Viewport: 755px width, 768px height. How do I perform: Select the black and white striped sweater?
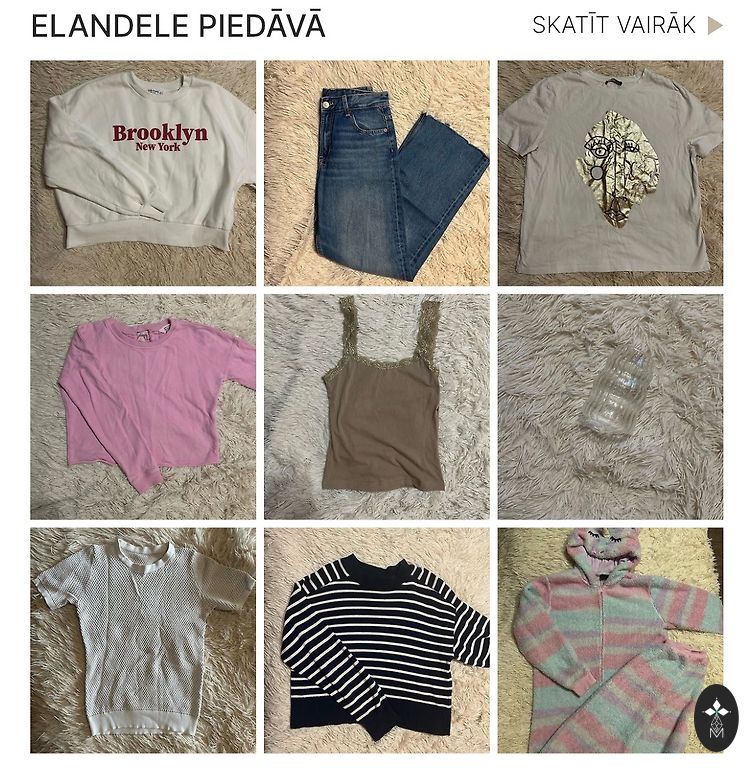pos(377,640)
